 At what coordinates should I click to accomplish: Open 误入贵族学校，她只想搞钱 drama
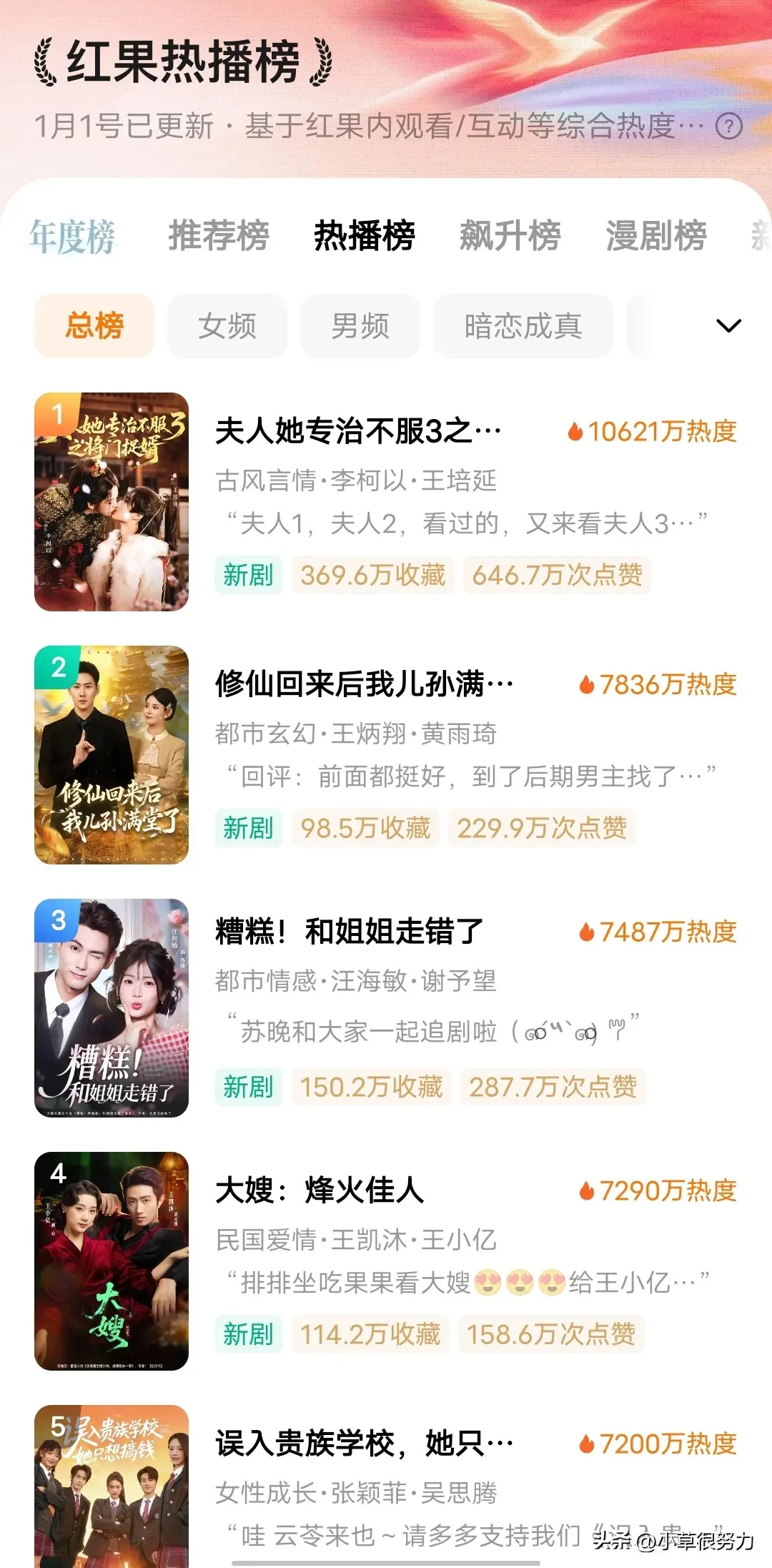pyautogui.click(x=364, y=1444)
